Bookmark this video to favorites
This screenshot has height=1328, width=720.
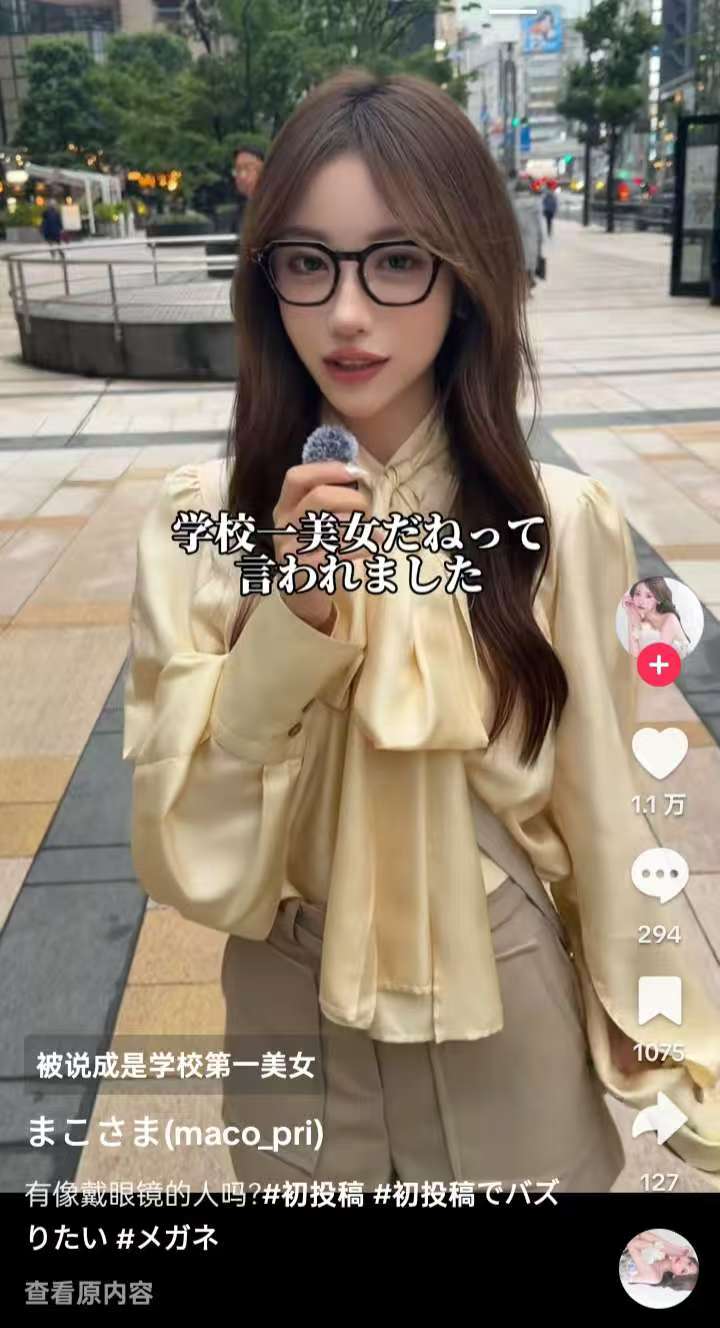(660, 1000)
